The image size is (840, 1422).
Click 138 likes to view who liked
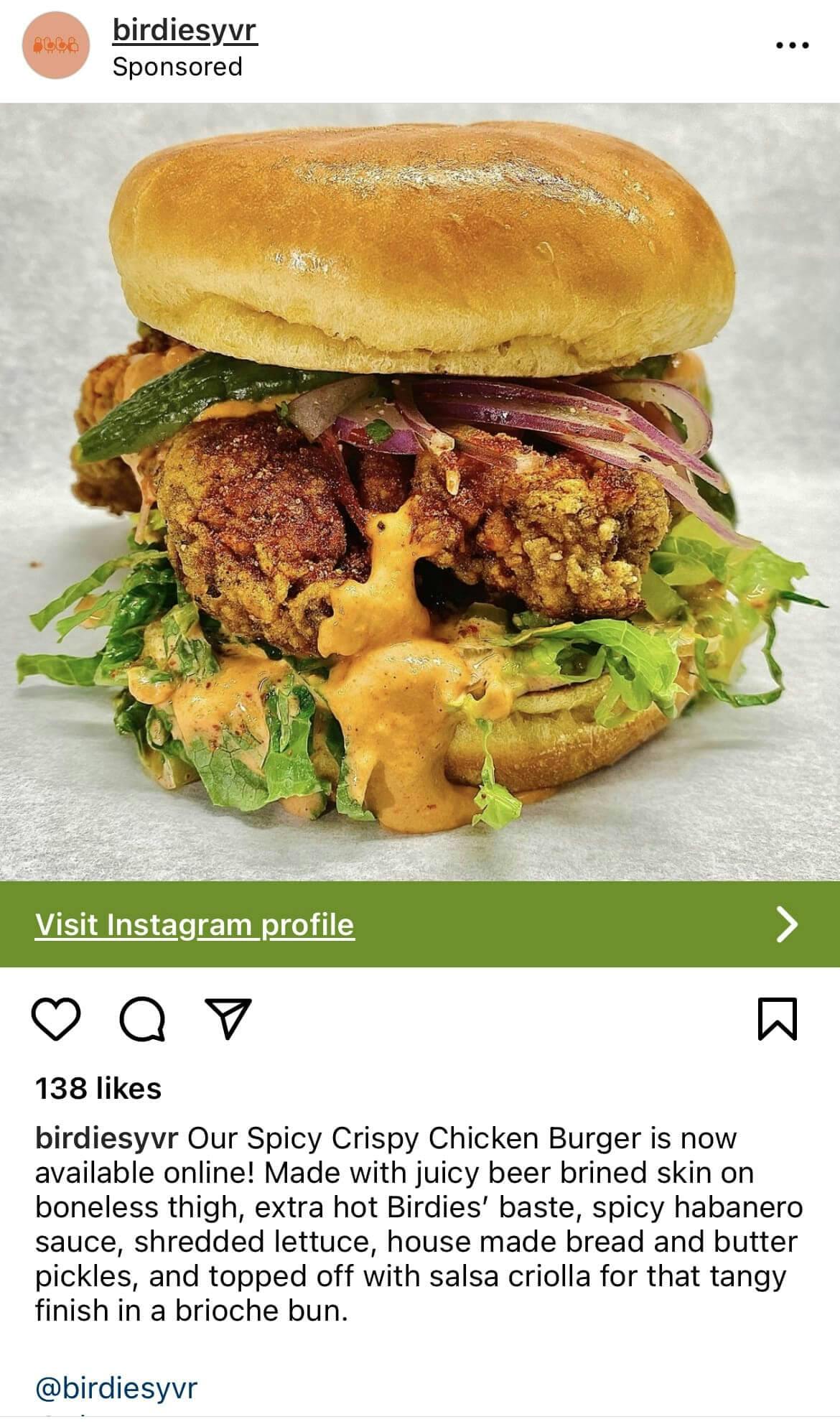(98, 1092)
